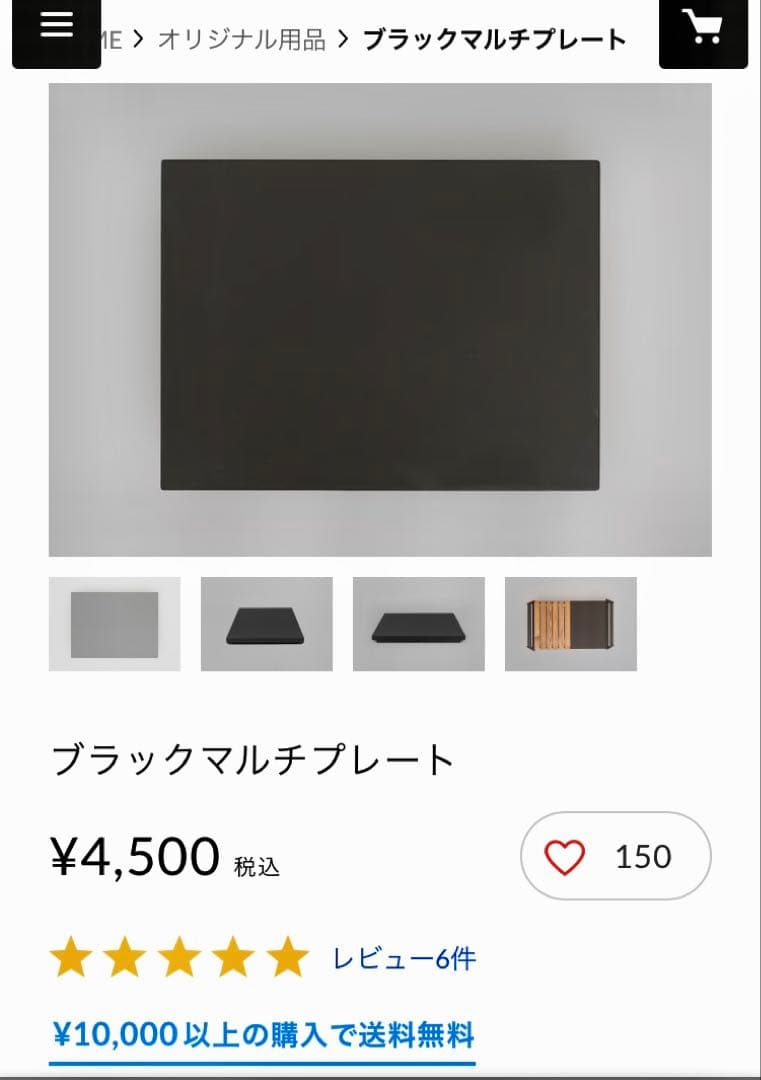761x1080 pixels.
Task: Select the wooden slat thumbnail
Action: (x=570, y=624)
